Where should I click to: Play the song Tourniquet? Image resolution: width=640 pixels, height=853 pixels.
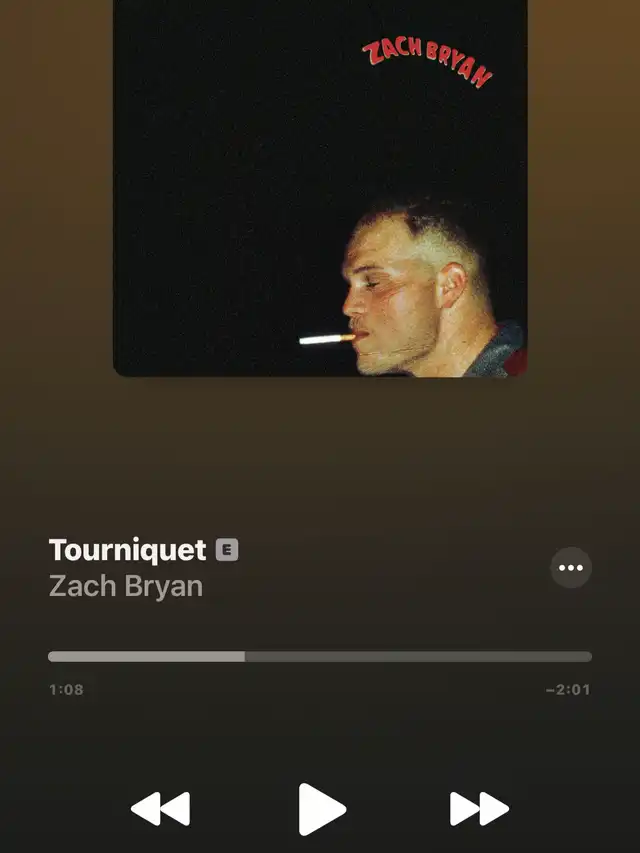[321, 808]
